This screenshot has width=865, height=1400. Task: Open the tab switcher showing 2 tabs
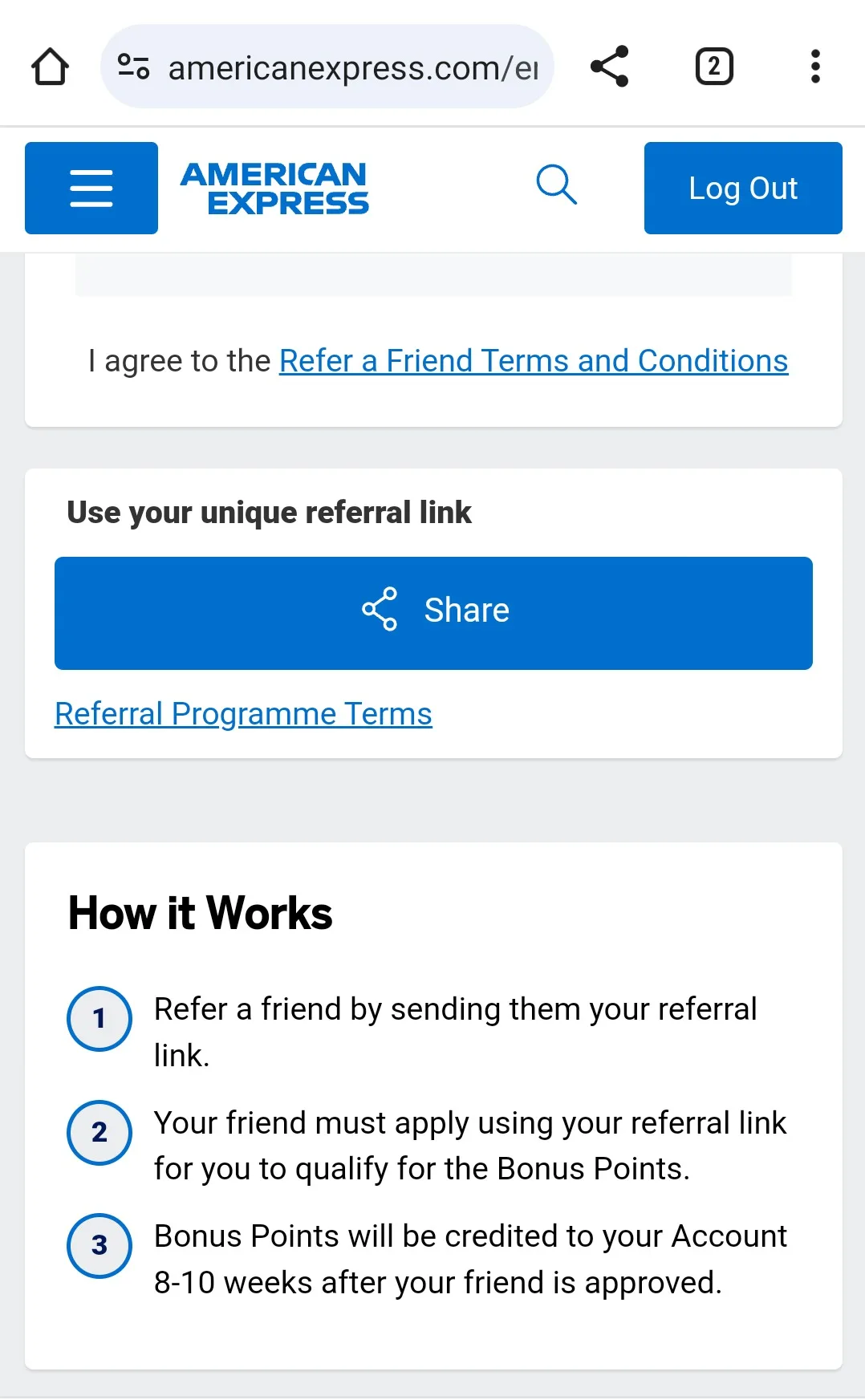point(713,67)
